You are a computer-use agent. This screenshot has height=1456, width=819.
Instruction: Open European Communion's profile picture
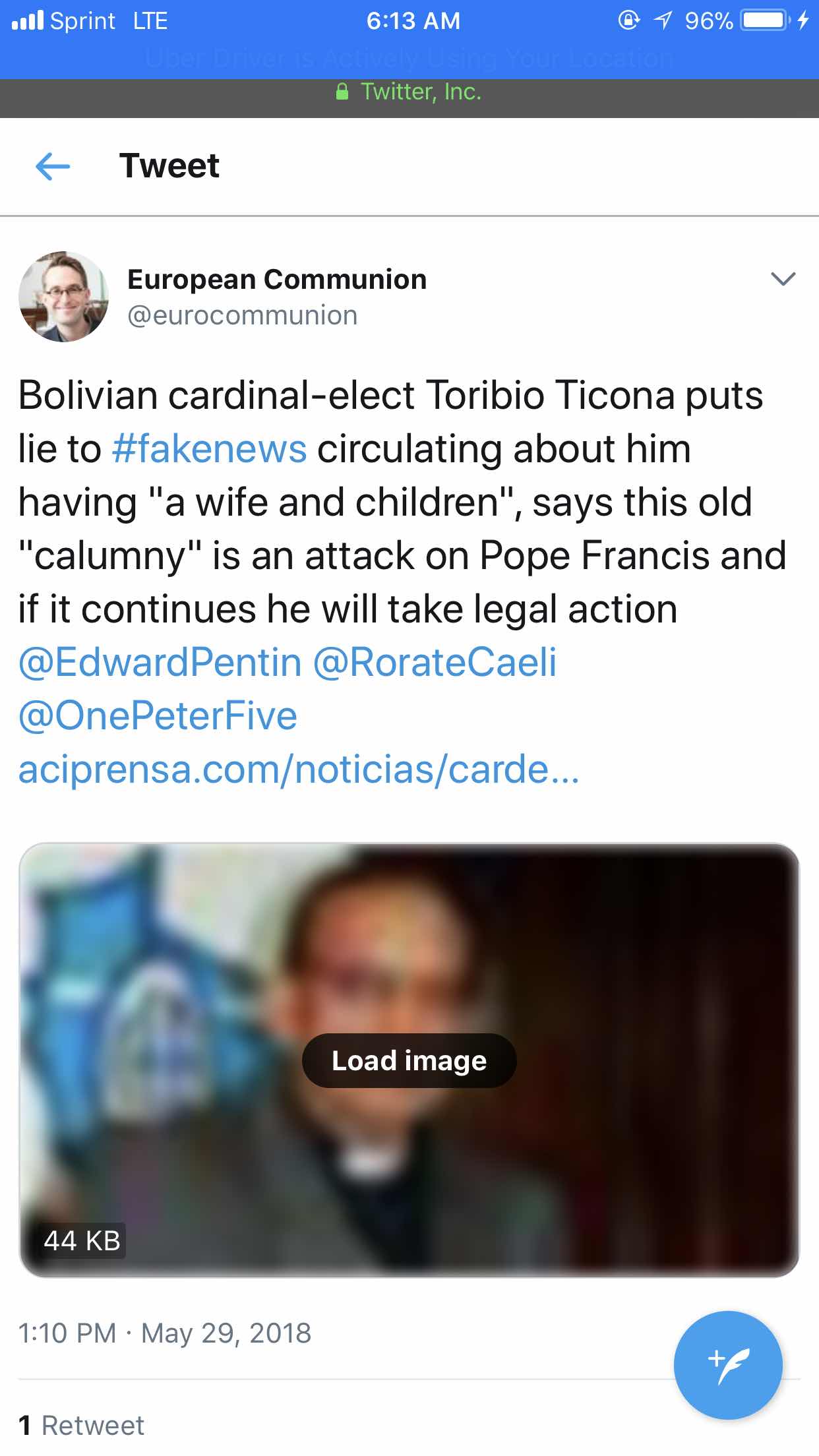pyautogui.click(x=63, y=297)
